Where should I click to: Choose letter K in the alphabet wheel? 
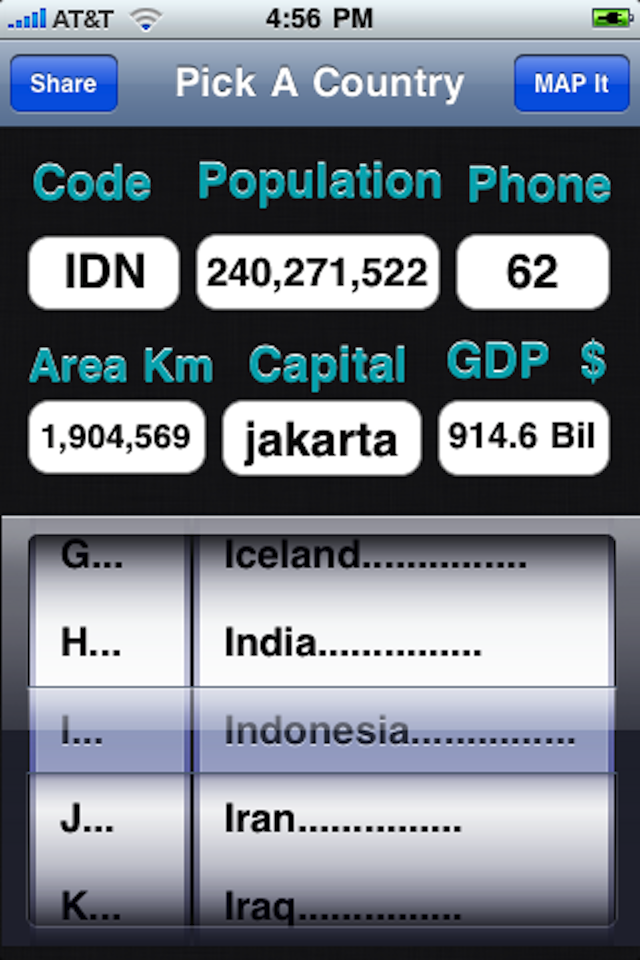(x=92, y=906)
